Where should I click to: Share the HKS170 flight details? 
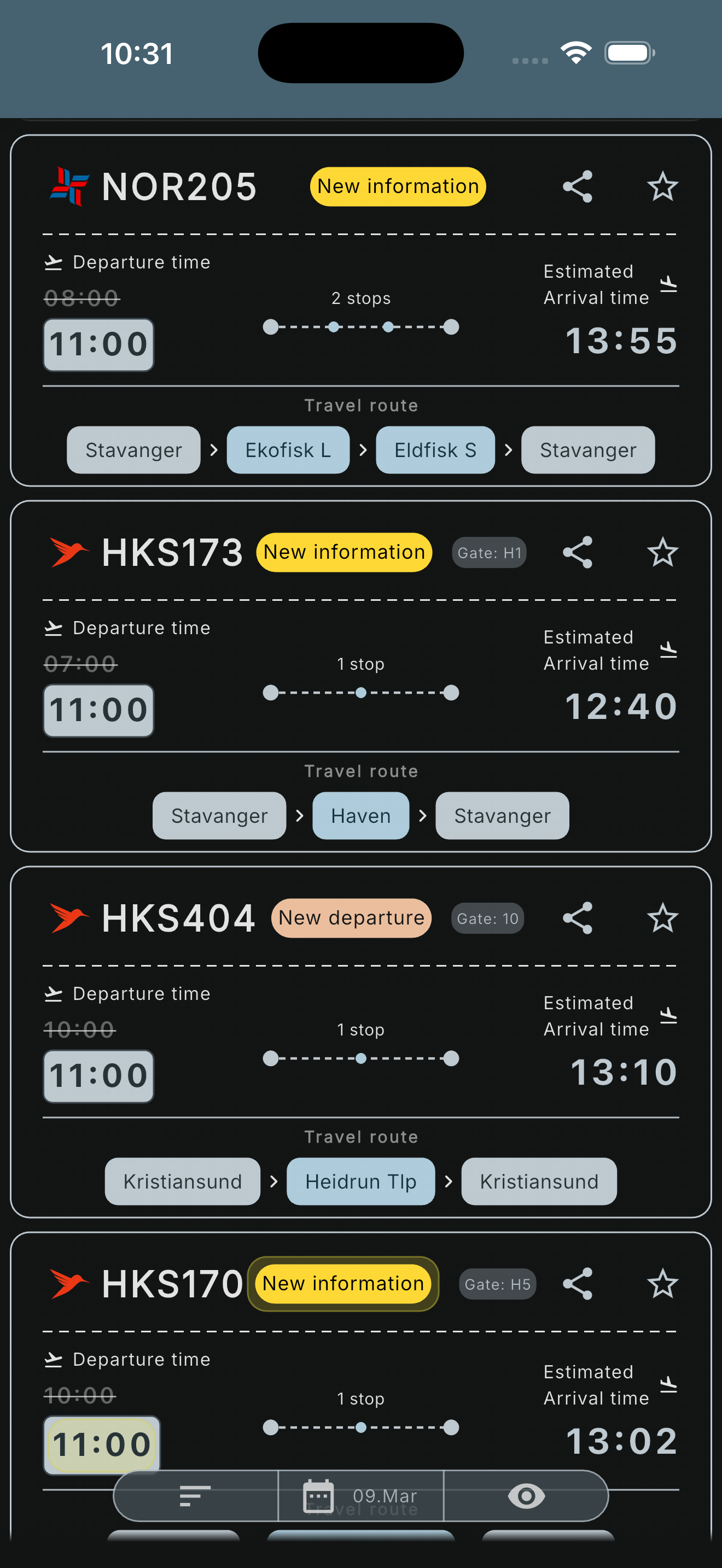coord(577,1283)
